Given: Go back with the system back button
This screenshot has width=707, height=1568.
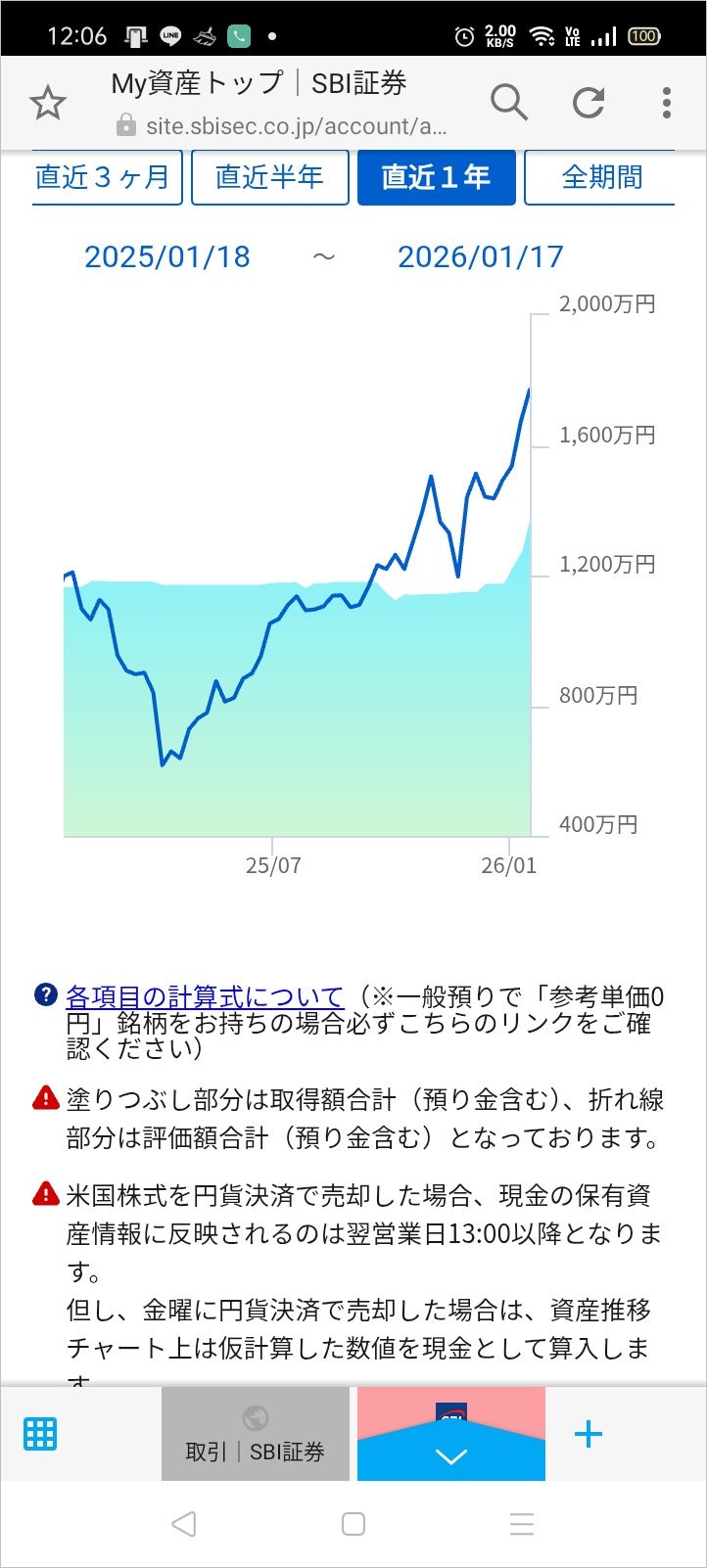Looking at the screenshot, I should (183, 1524).
